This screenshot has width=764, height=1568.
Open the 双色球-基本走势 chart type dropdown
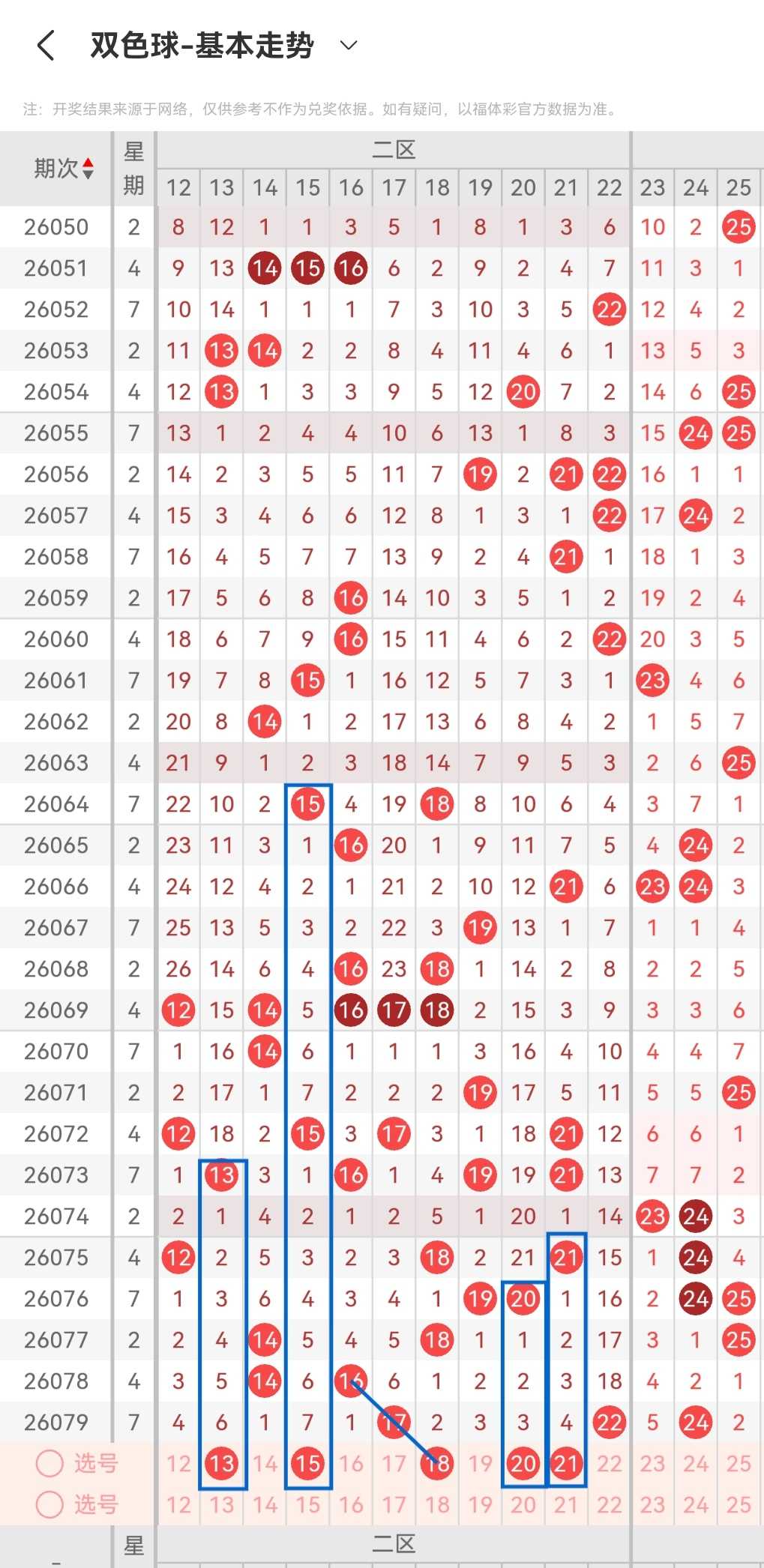click(x=349, y=46)
